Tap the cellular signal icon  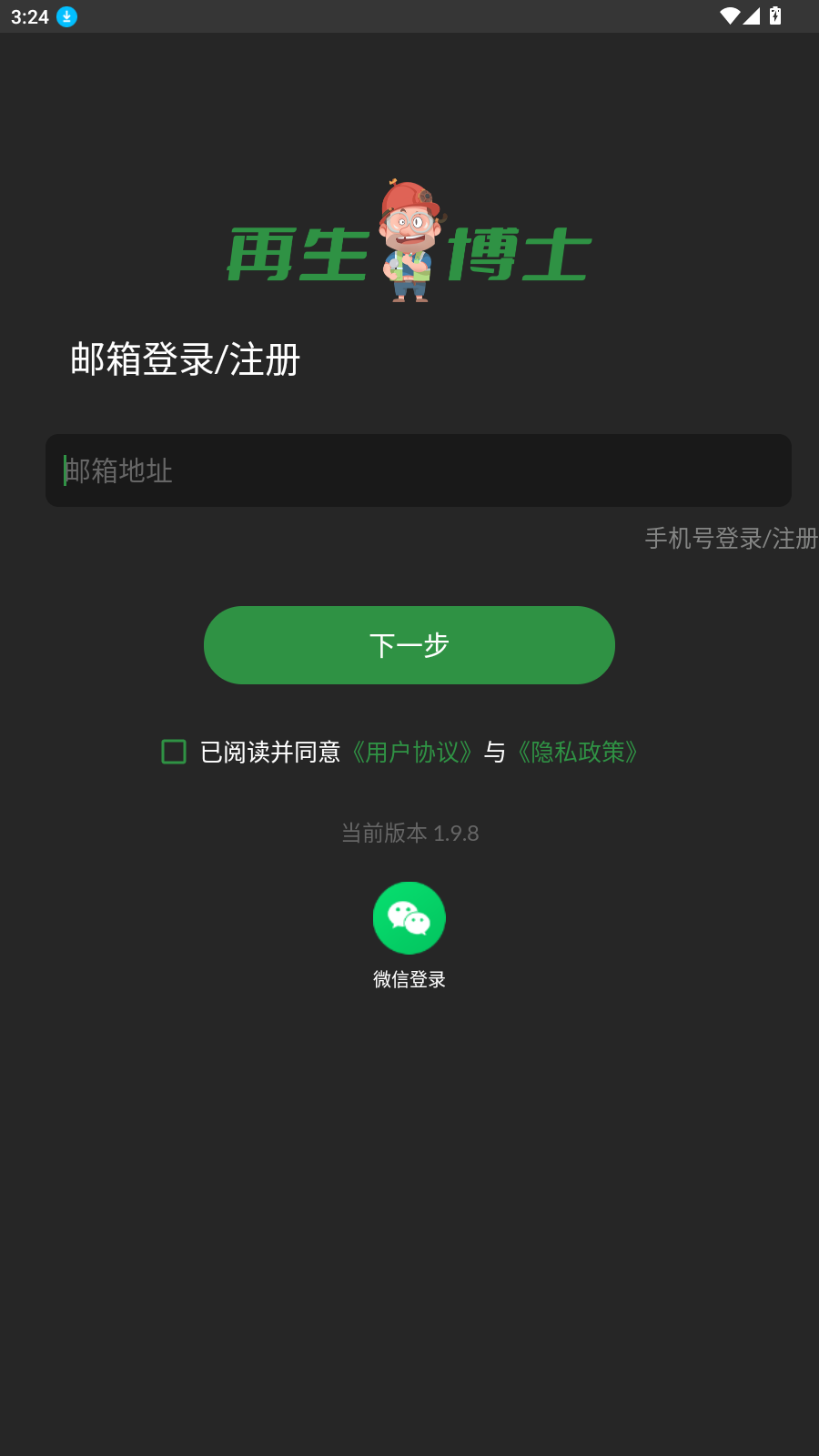pyautogui.click(x=753, y=15)
